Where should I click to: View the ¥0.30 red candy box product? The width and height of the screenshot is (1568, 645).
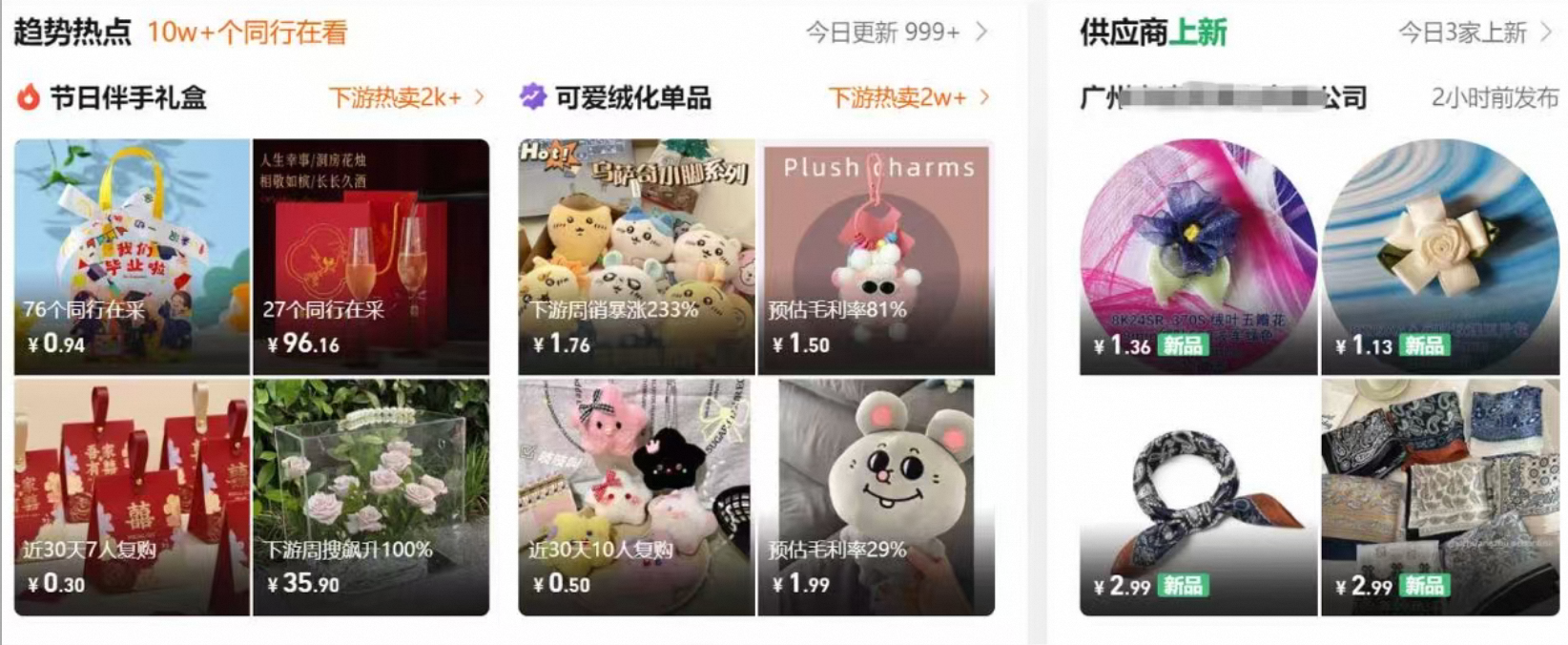[x=132, y=496]
